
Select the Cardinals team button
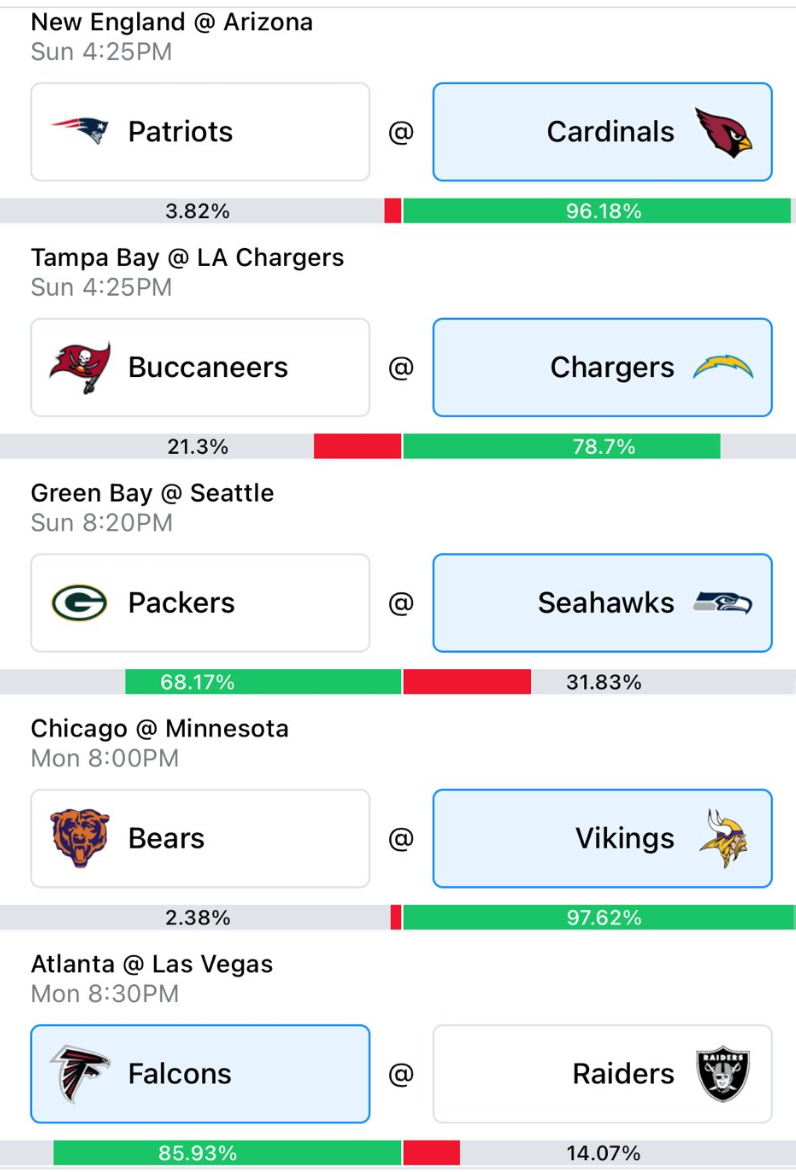coord(602,132)
